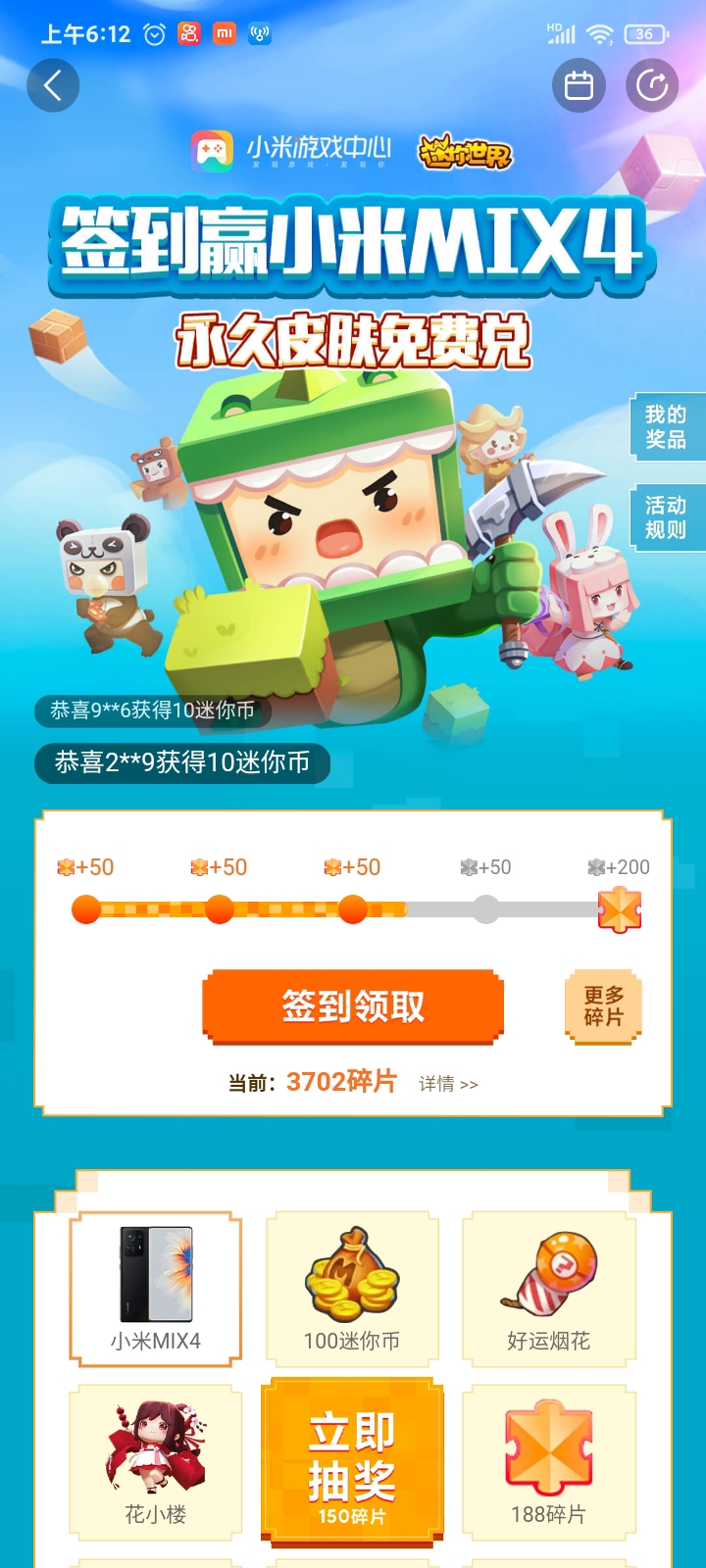
Task: Tap the share icon at top right
Action: (652, 85)
